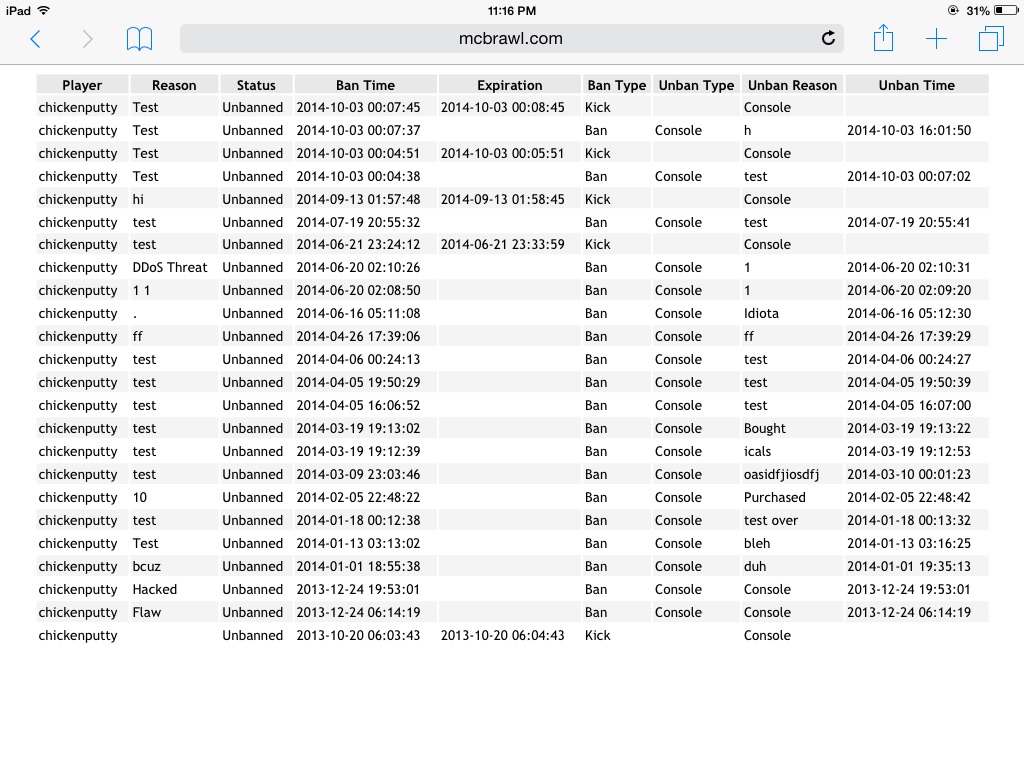Go back to the previous page
Viewport: 1024px width, 768px height.
click(x=36, y=39)
